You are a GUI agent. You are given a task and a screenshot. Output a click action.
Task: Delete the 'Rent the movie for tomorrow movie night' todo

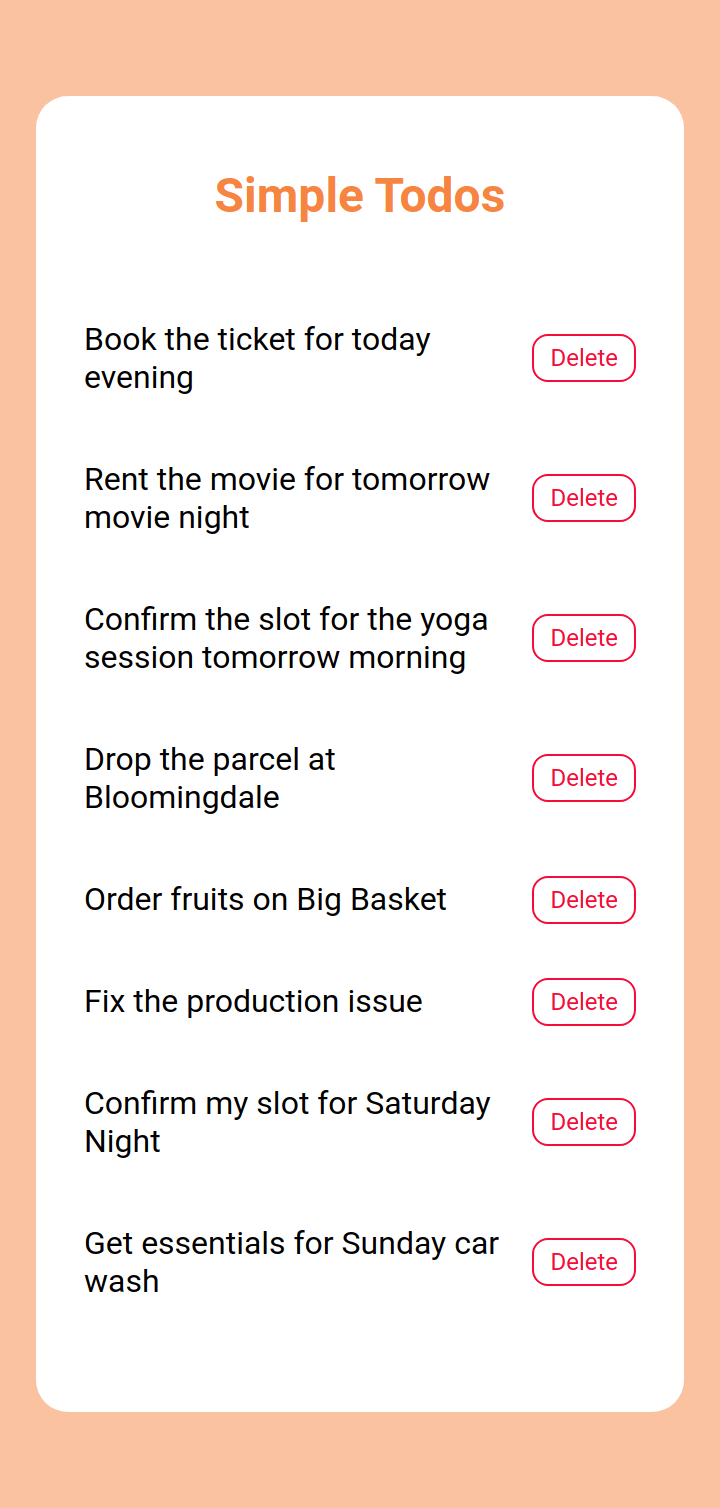[x=583, y=497]
